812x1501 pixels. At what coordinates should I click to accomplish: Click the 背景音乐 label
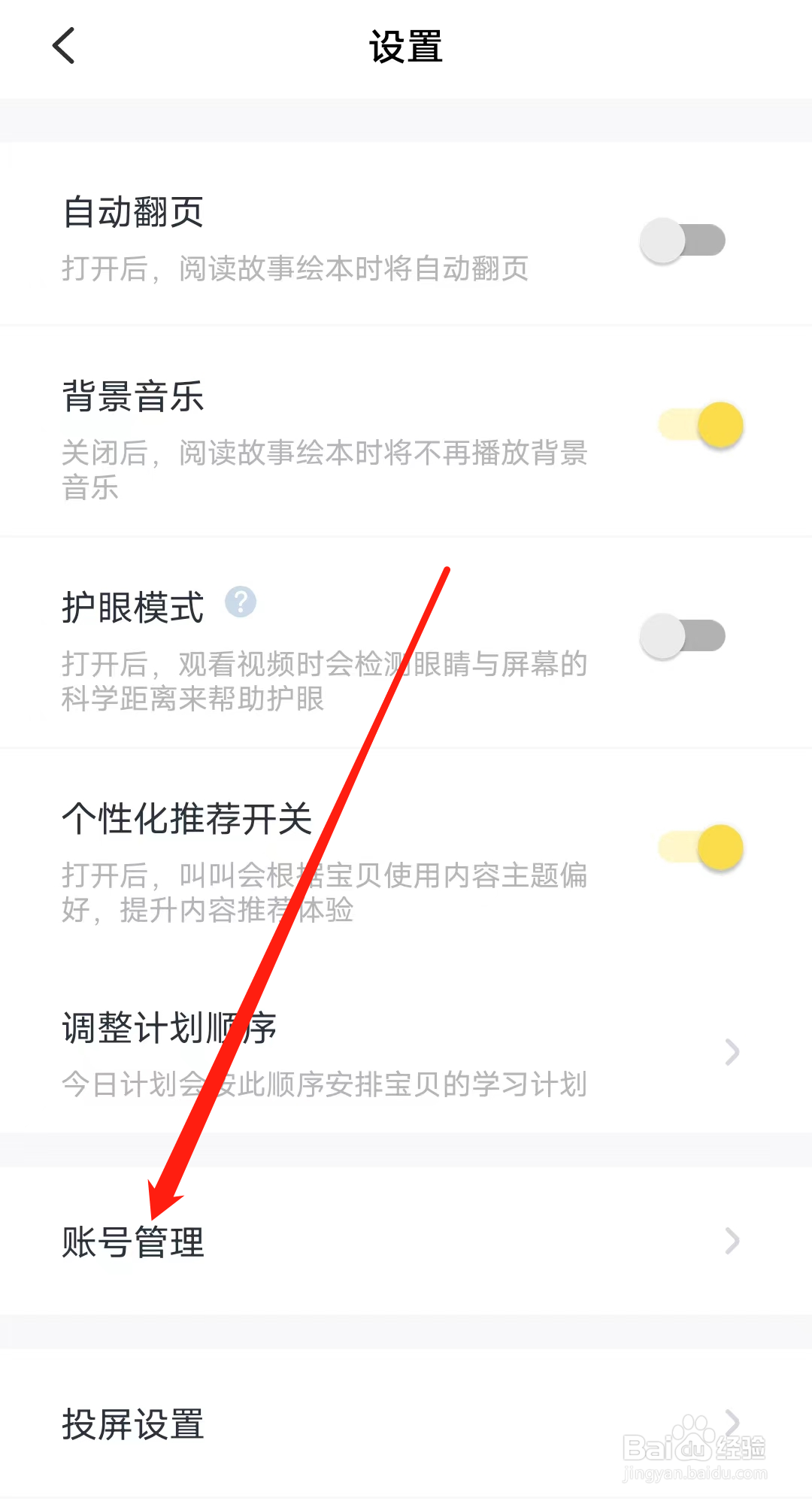click(133, 397)
